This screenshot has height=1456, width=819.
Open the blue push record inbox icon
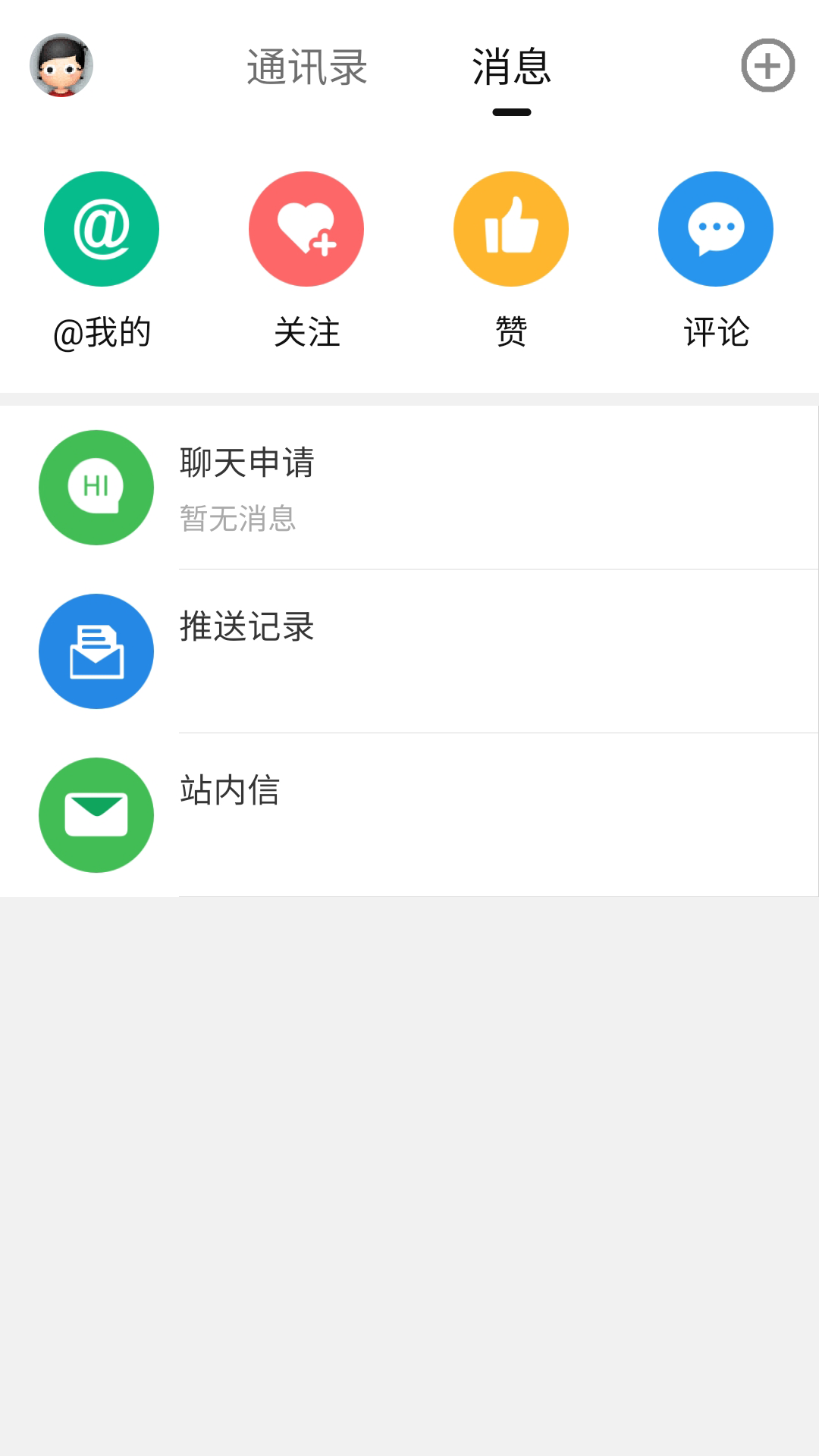(x=96, y=651)
